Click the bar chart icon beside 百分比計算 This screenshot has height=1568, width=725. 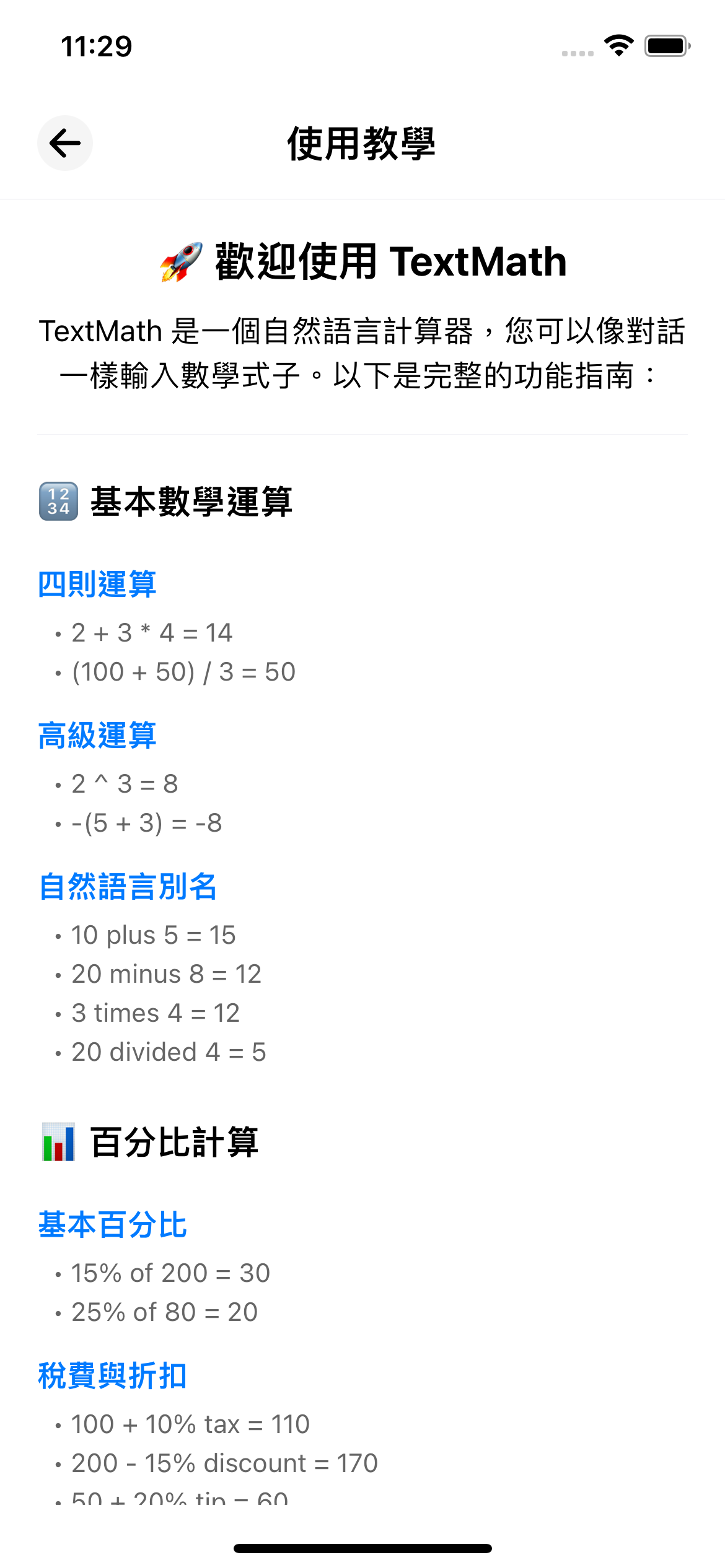pyautogui.click(x=59, y=1143)
